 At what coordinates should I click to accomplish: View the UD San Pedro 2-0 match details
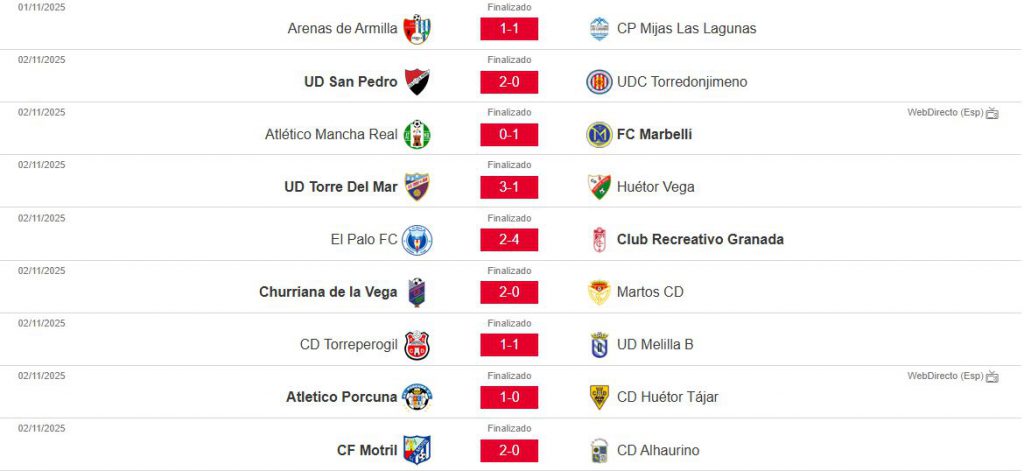(x=509, y=82)
